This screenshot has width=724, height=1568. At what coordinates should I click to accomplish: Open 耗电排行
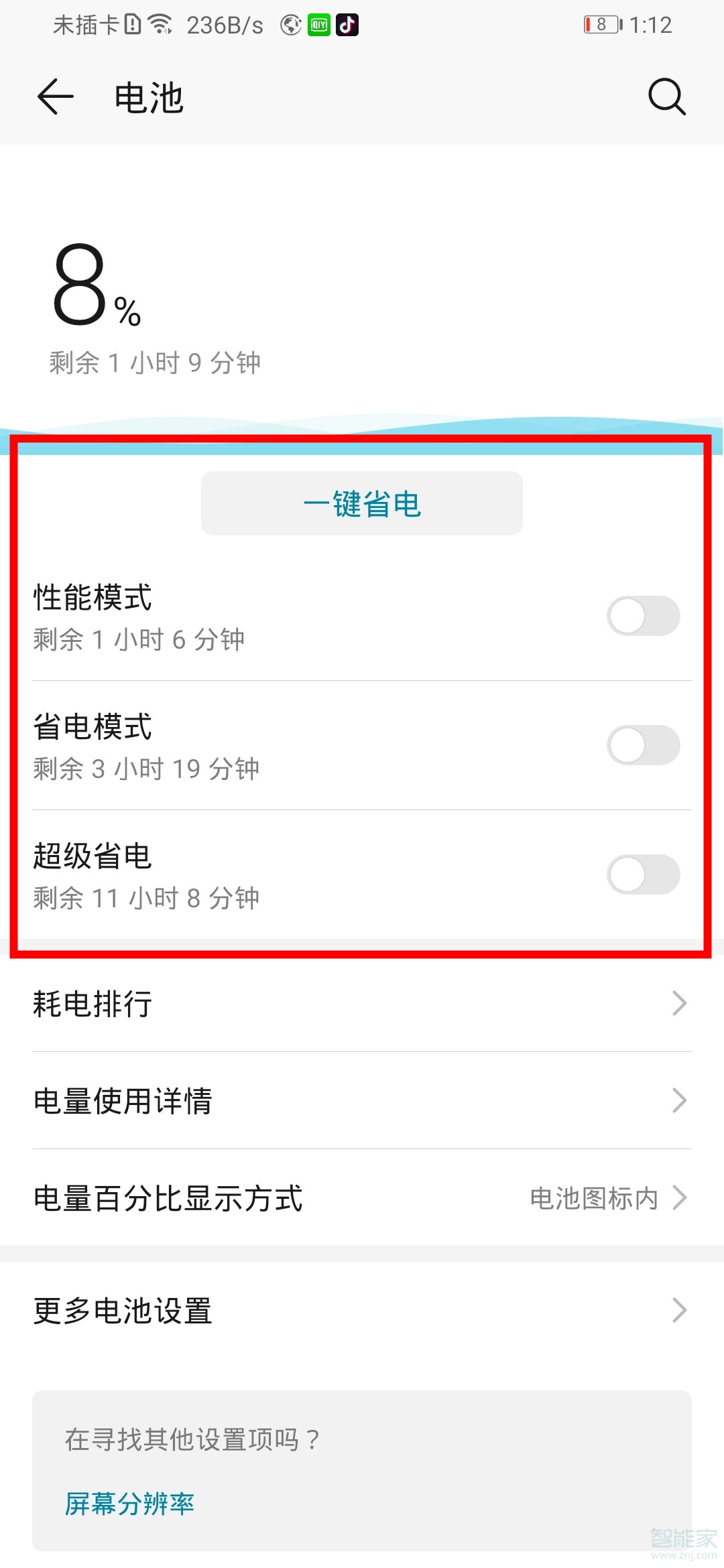[x=362, y=1004]
